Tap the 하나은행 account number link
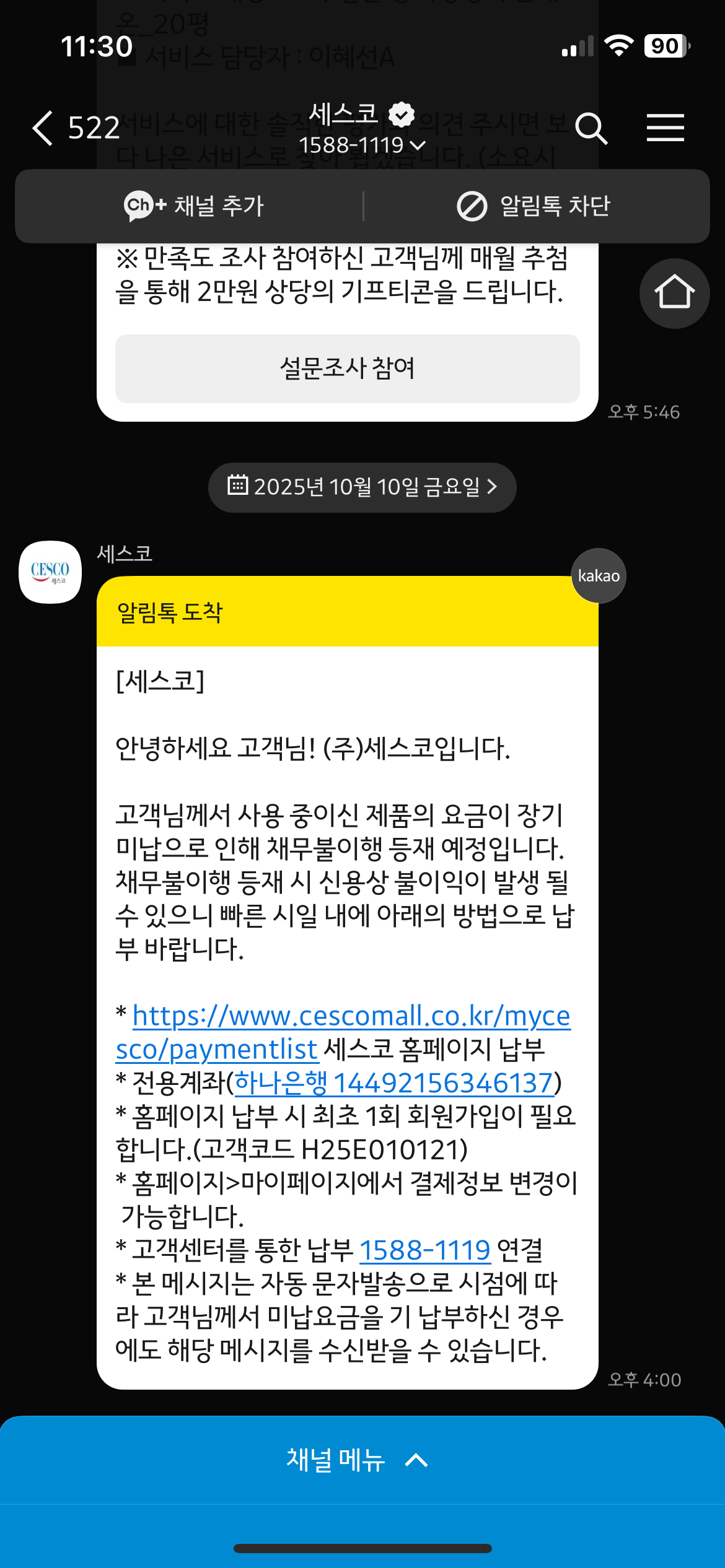This screenshot has height=1568, width=725. tap(393, 1083)
